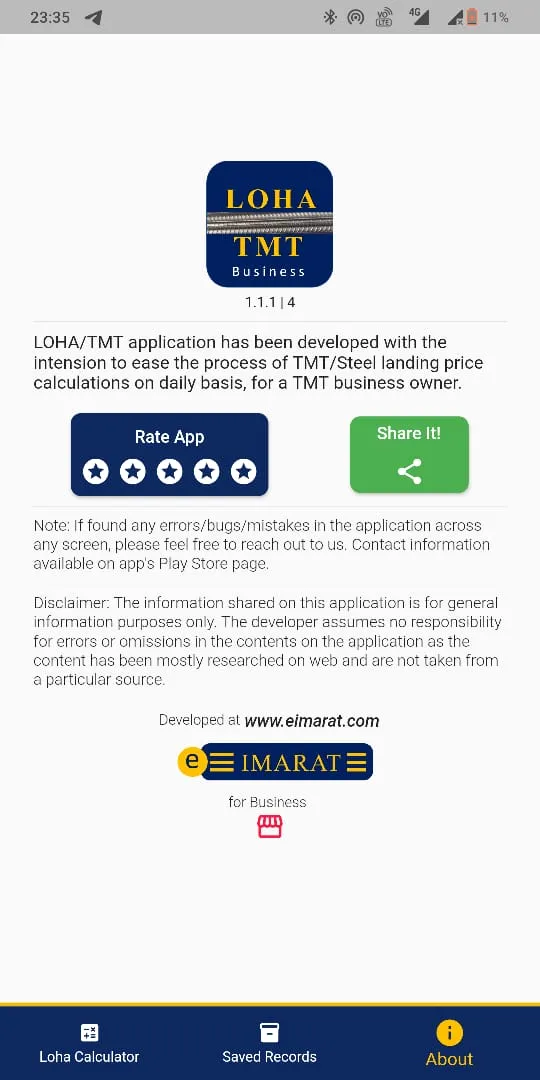Open the www.eimarat.com link
Screen dimensions: 540x1080
pyautogui.click(x=312, y=721)
